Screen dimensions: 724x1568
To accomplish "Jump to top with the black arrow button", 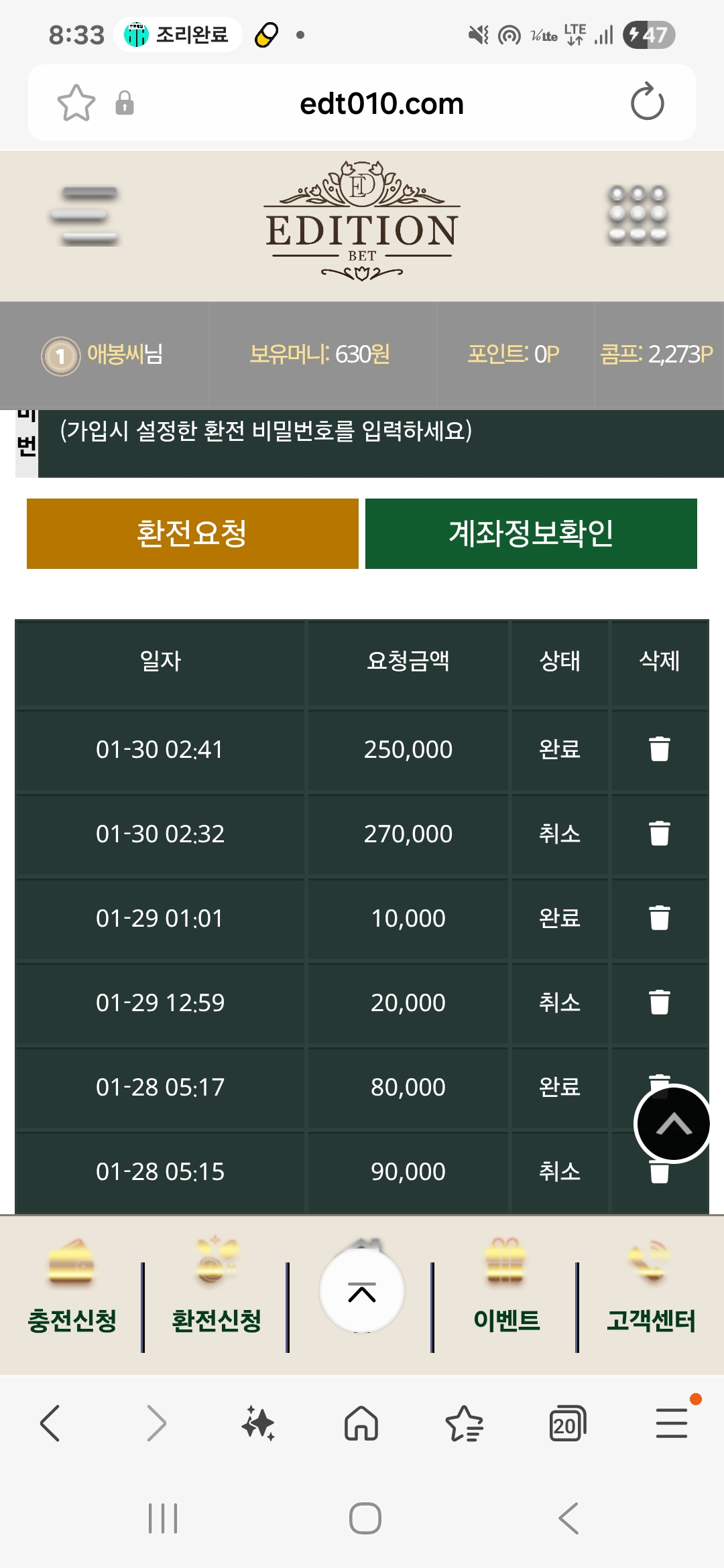I will [x=673, y=1124].
